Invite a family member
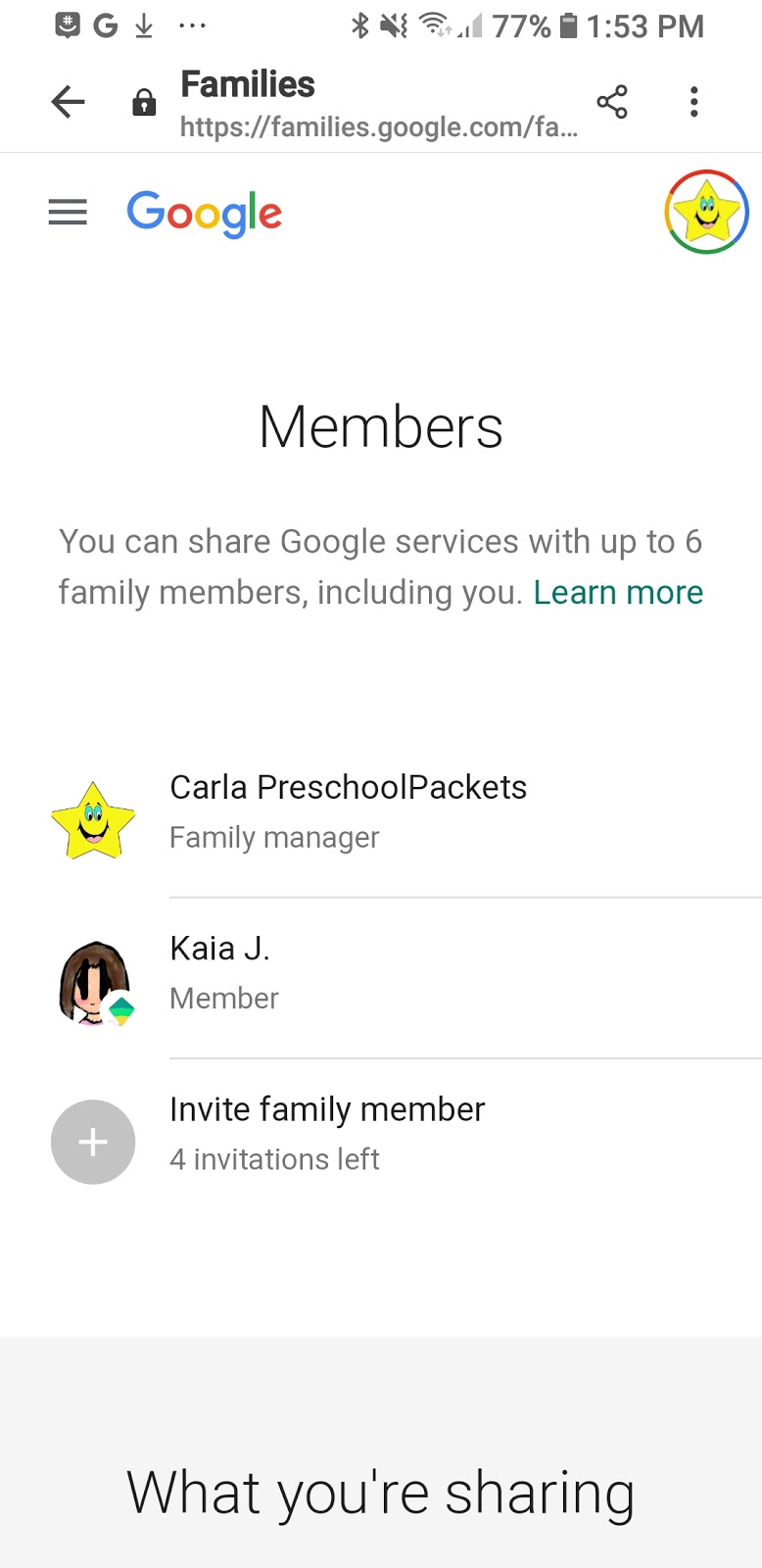762x1568 pixels. [x=326, y=1132]
